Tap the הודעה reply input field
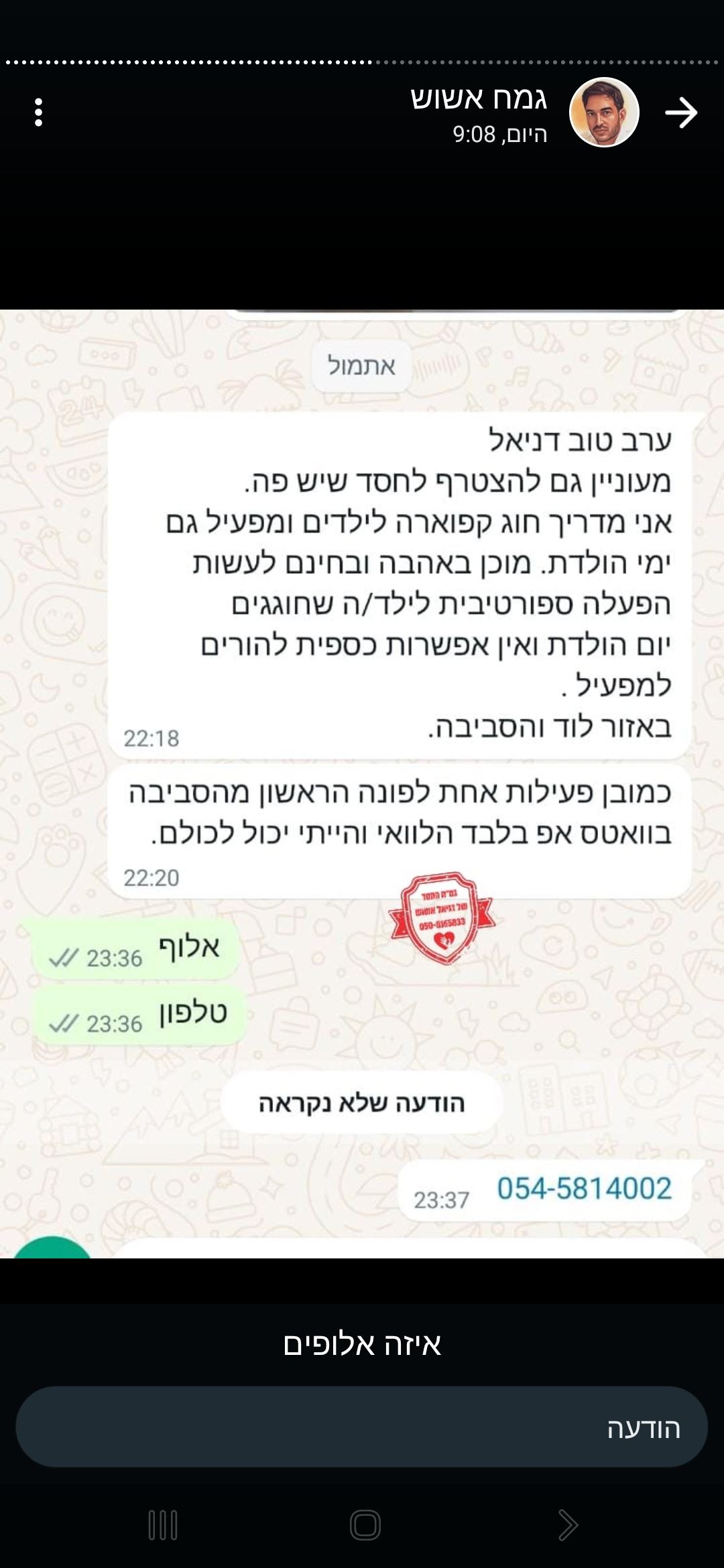 (362, 1428)
